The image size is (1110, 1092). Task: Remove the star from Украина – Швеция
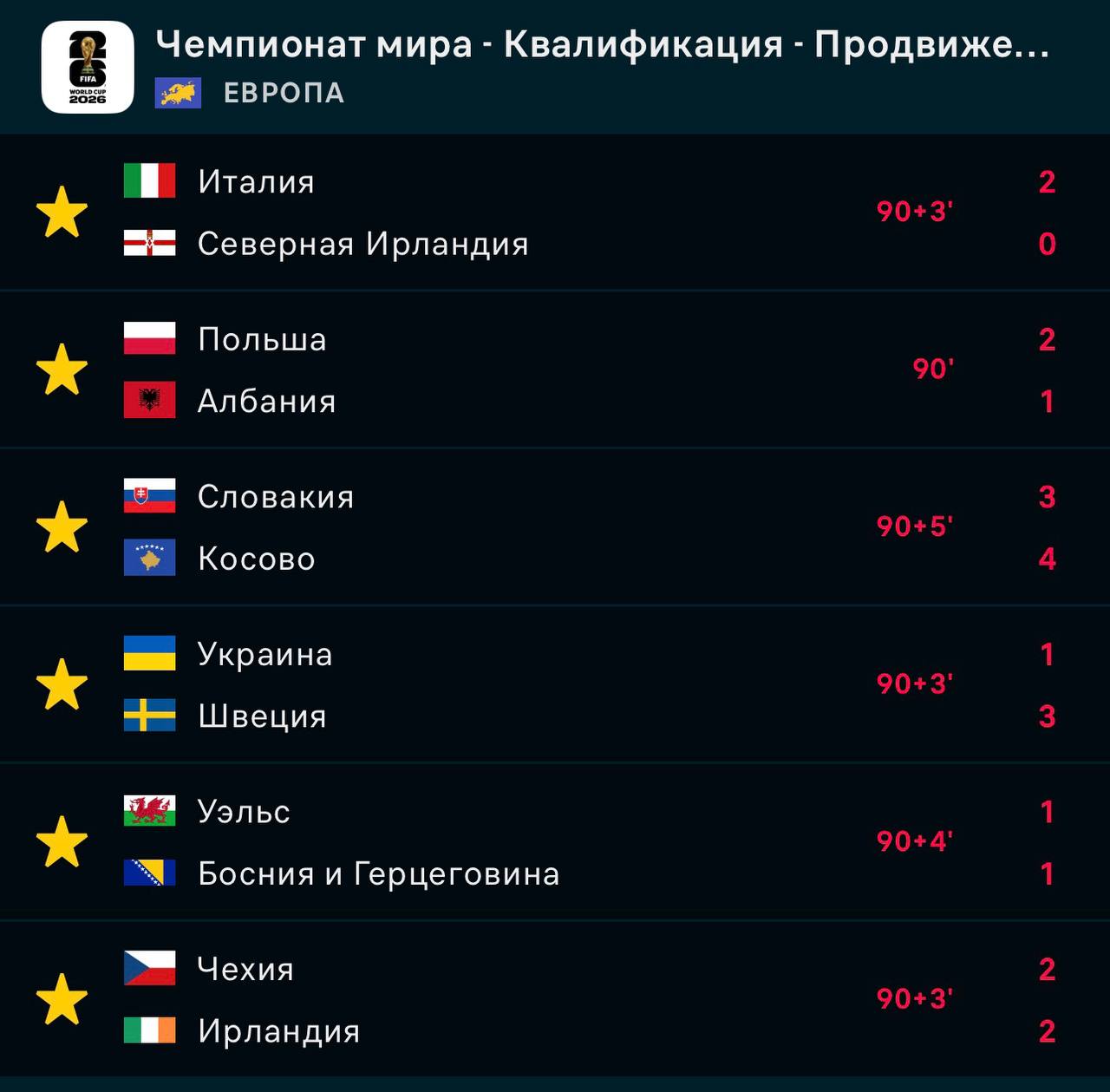tap(62, 684)
